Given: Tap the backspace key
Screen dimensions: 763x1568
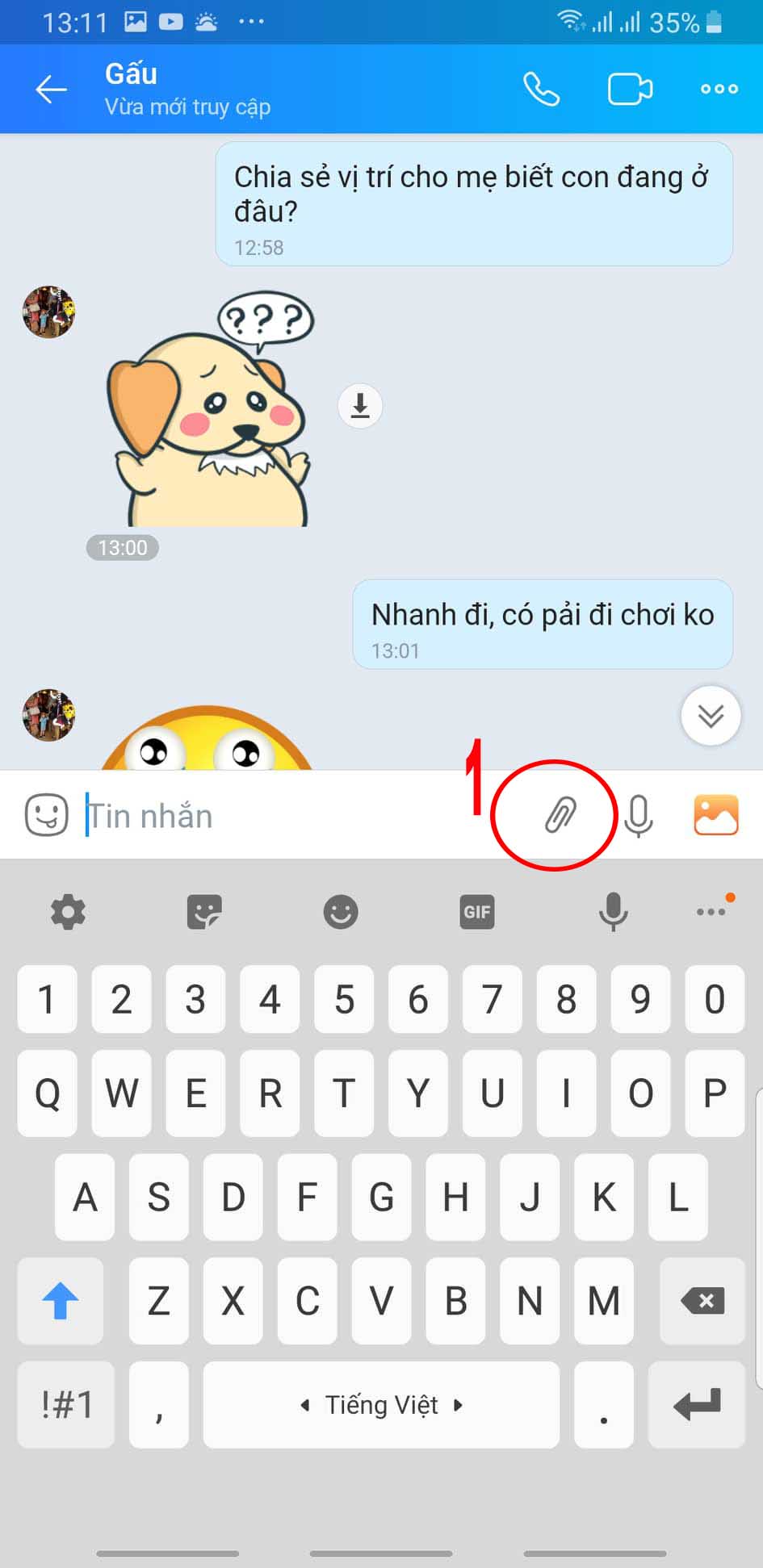Looking at the screenshot, I should 702,1301.
